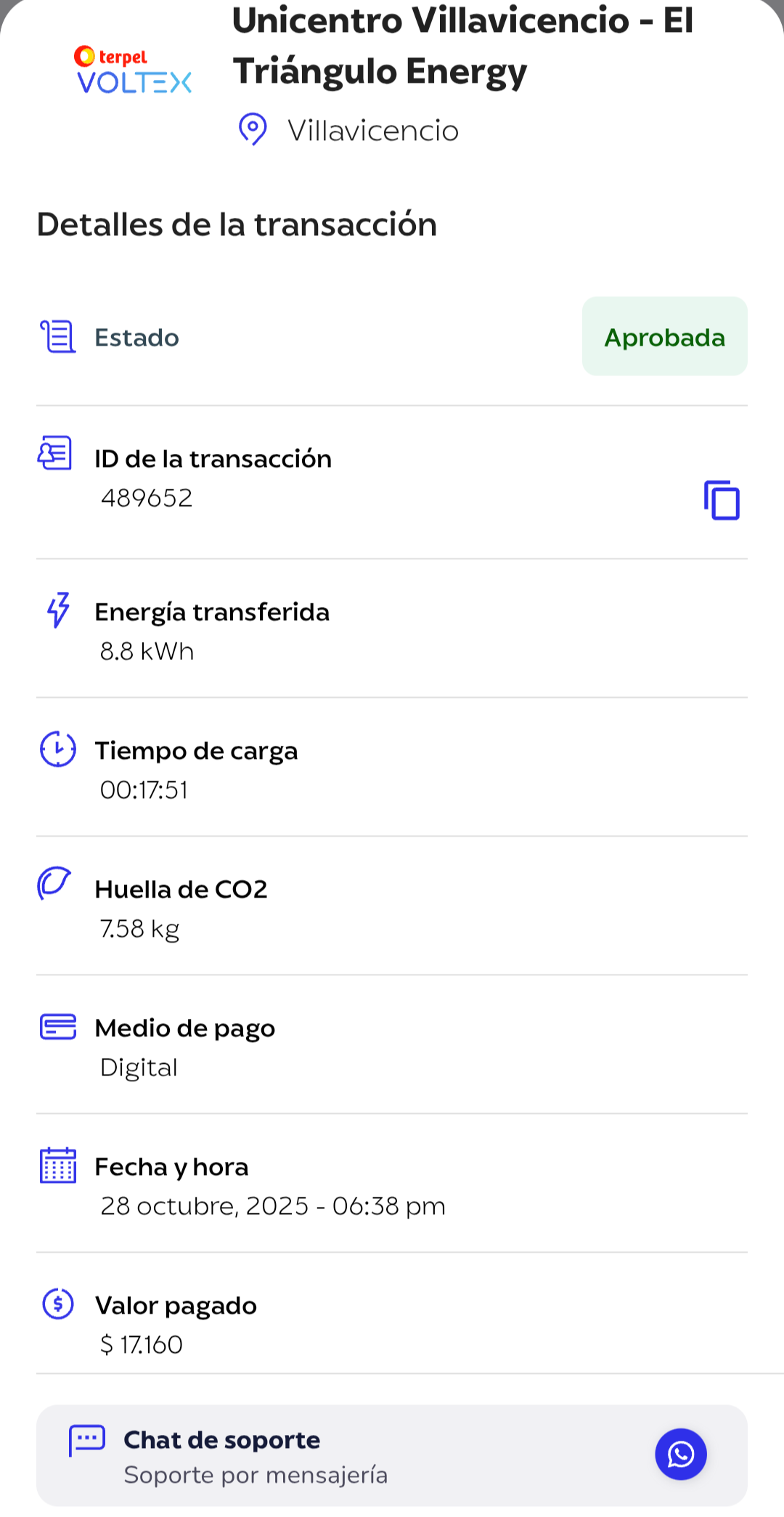This screenshot has width=784, height=1517.
Task: Open Chat de soporte via WhatsApp
Action: click(x=680, y=1454)
